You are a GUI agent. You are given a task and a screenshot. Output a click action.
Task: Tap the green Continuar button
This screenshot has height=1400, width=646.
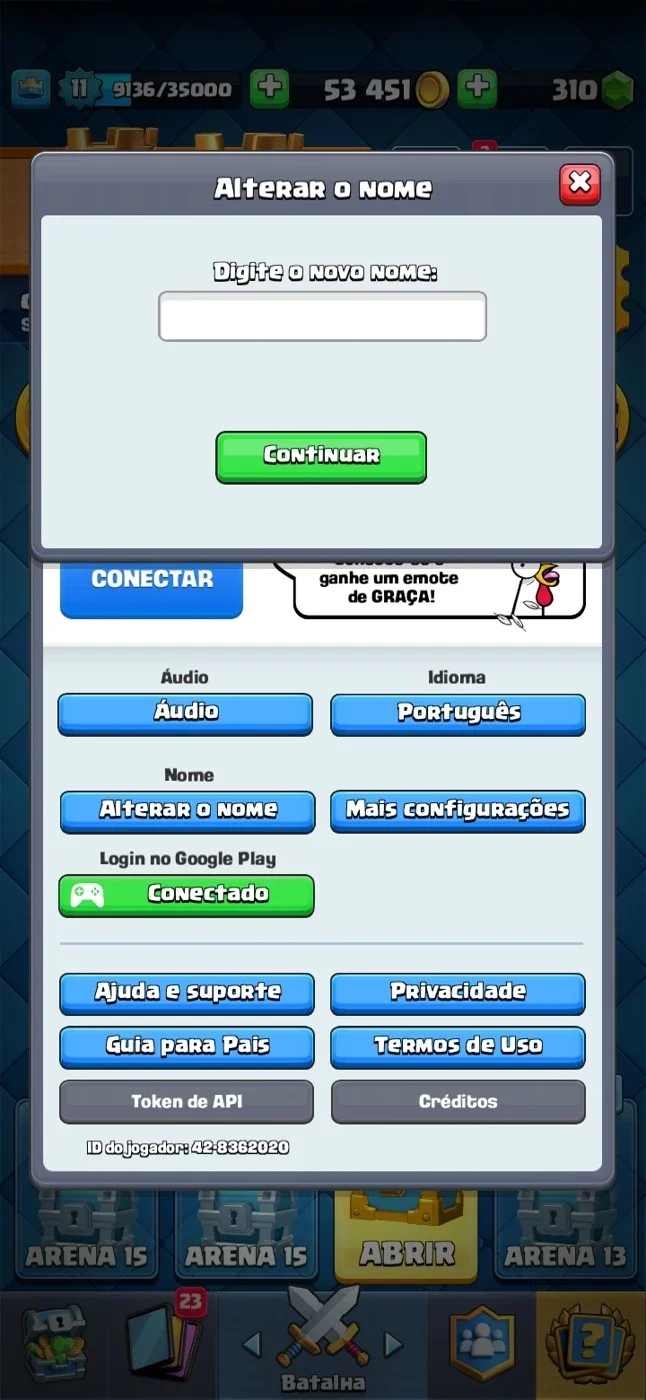(x=321, y=457)
